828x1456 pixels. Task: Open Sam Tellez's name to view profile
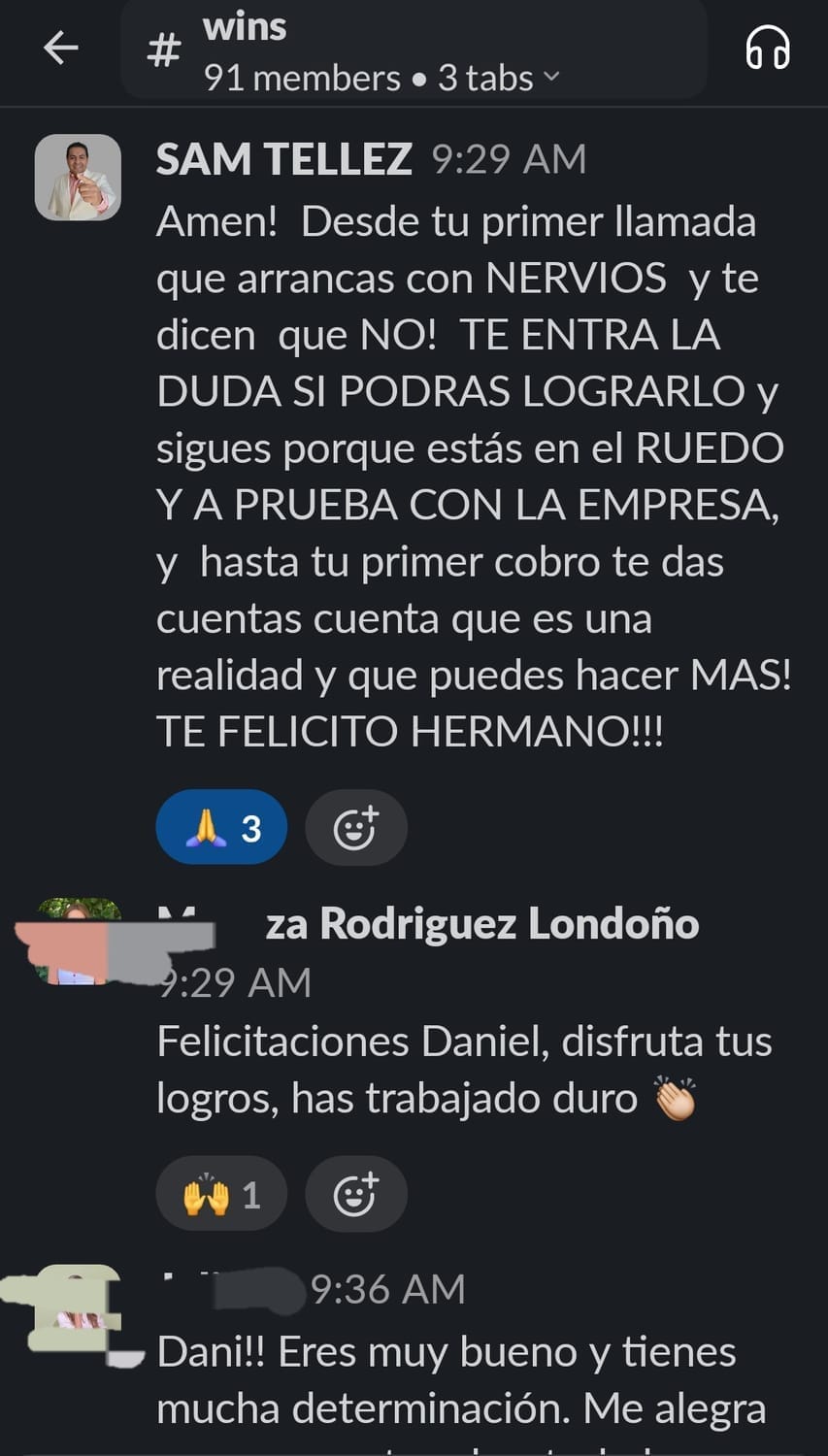[x=283, y=159]
